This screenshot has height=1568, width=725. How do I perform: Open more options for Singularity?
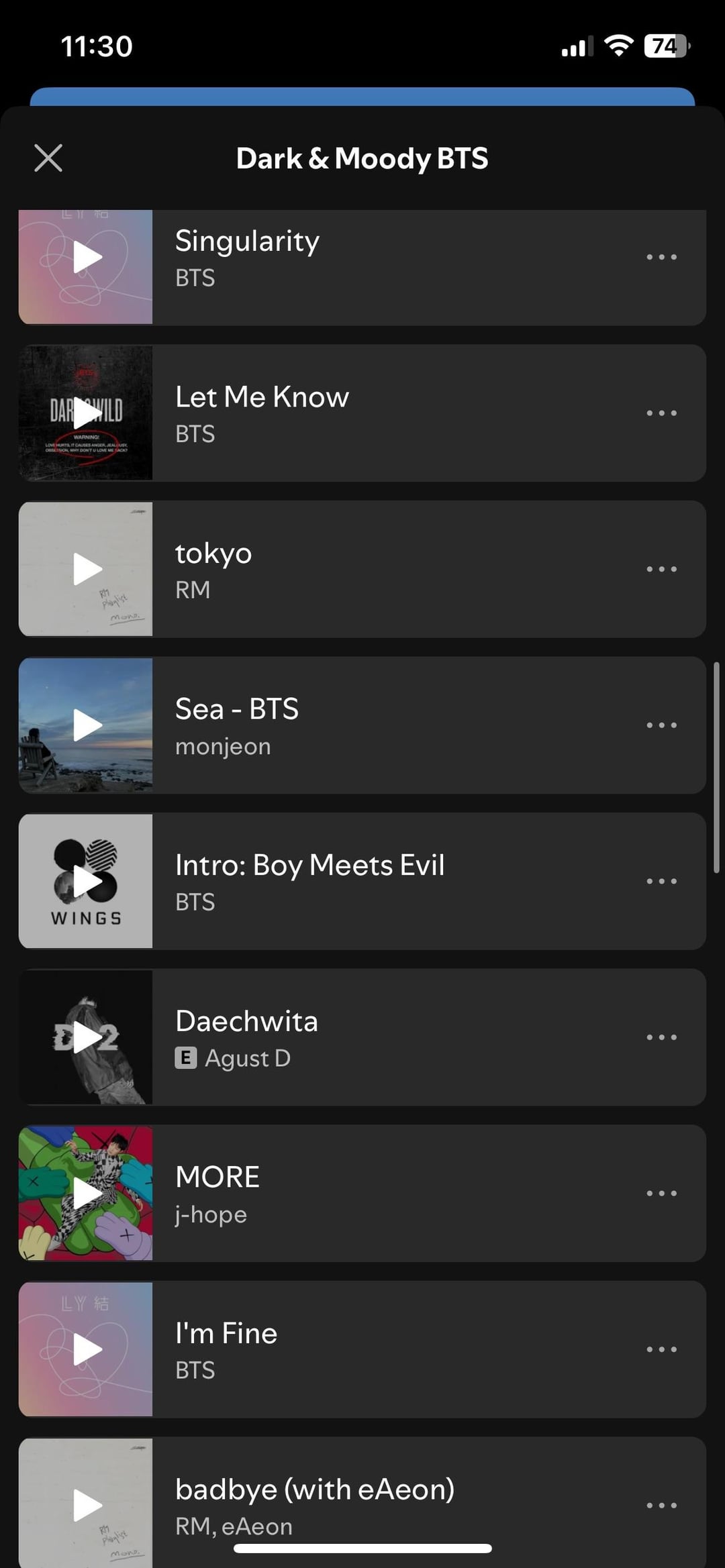point(661,257)
